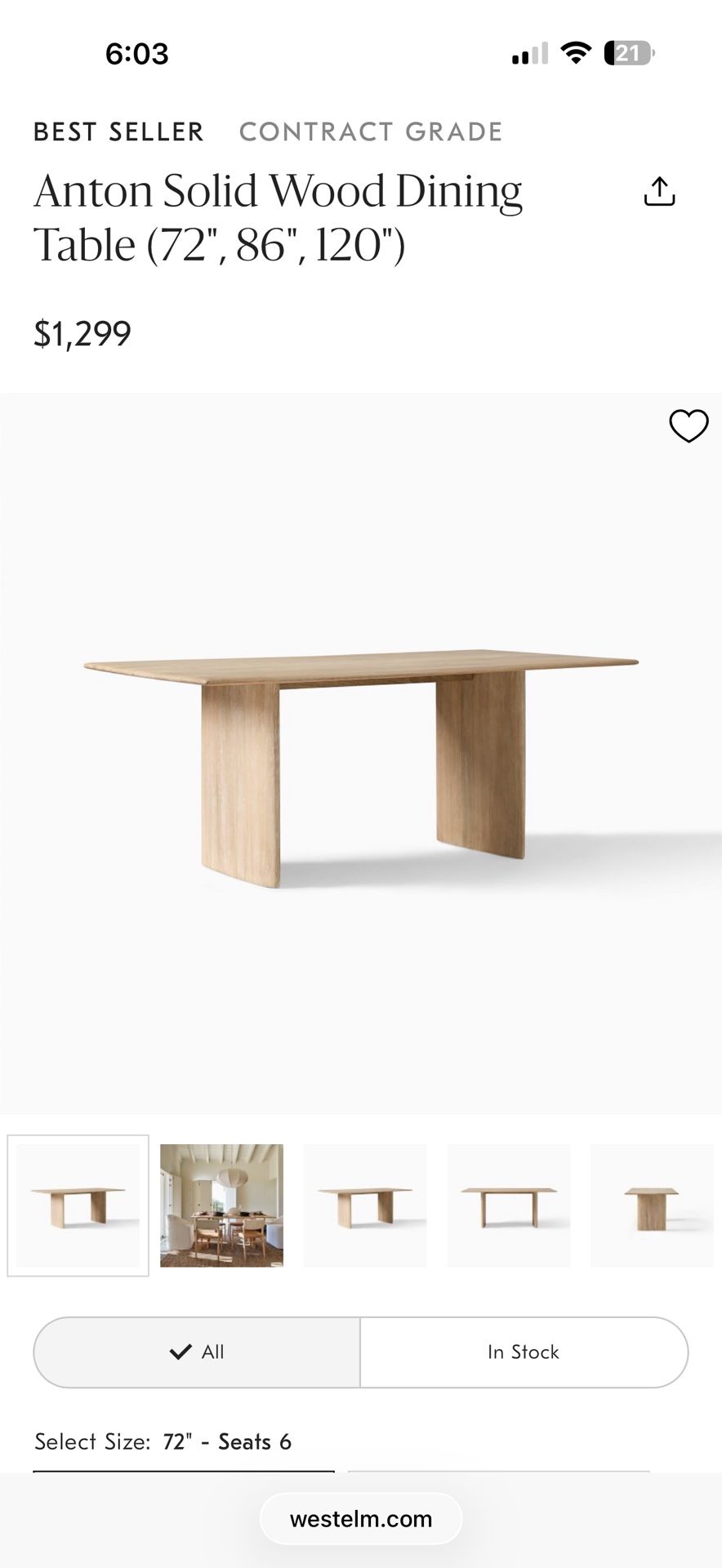This screenshot has height=1568, width=722.
Task: View the lifestyle dining room photo thumbnail
Action: point(221,1205)
